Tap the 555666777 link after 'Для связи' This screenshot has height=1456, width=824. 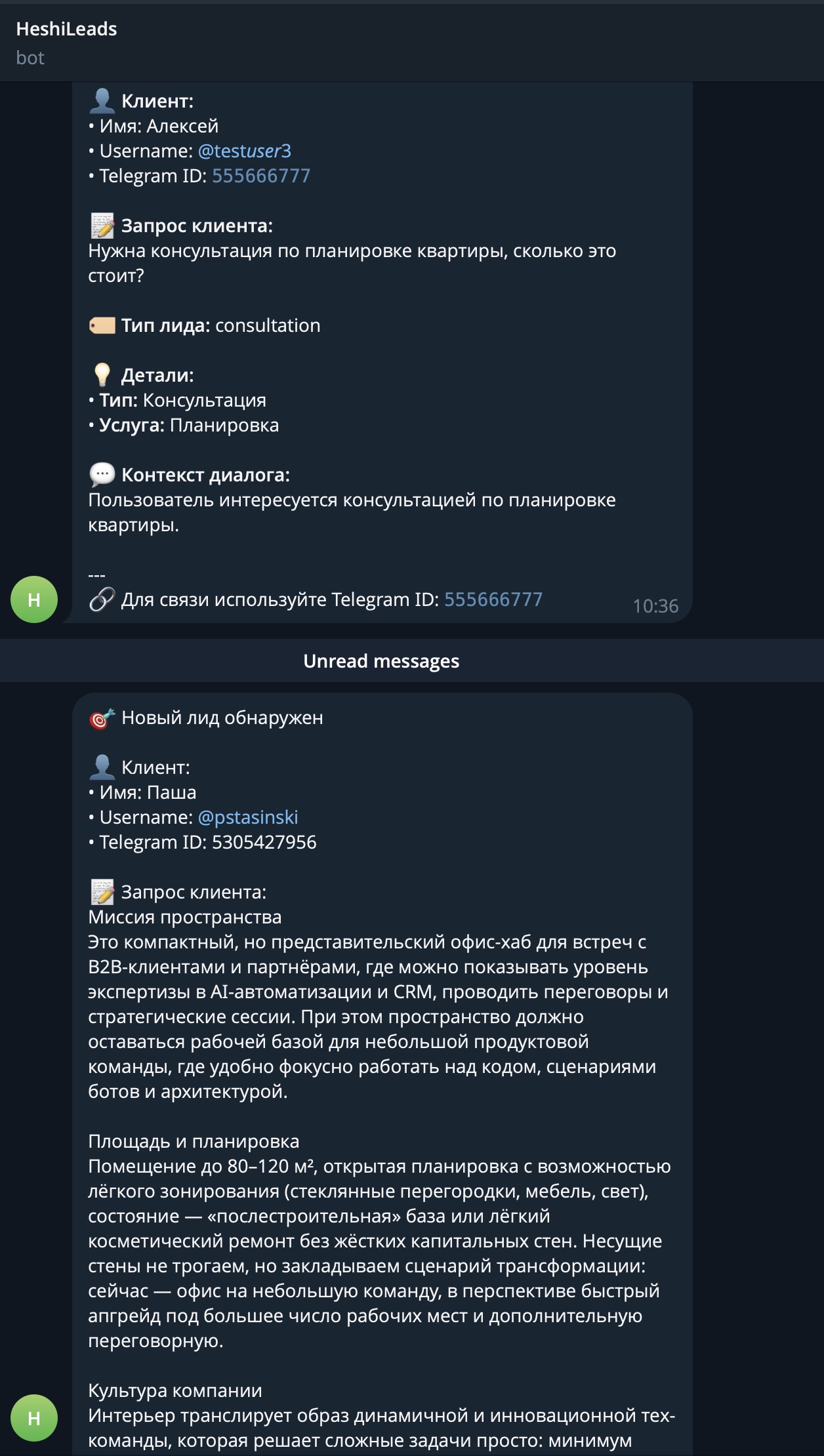tap(493, 599)
